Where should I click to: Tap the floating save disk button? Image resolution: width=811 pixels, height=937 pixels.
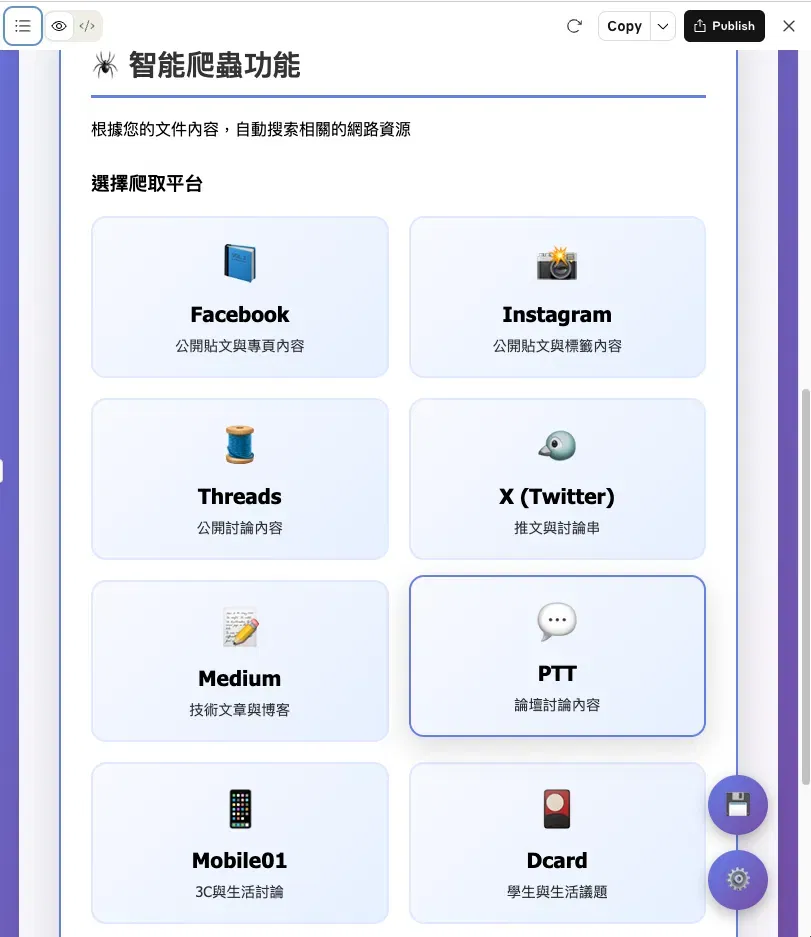coord(737,805)
